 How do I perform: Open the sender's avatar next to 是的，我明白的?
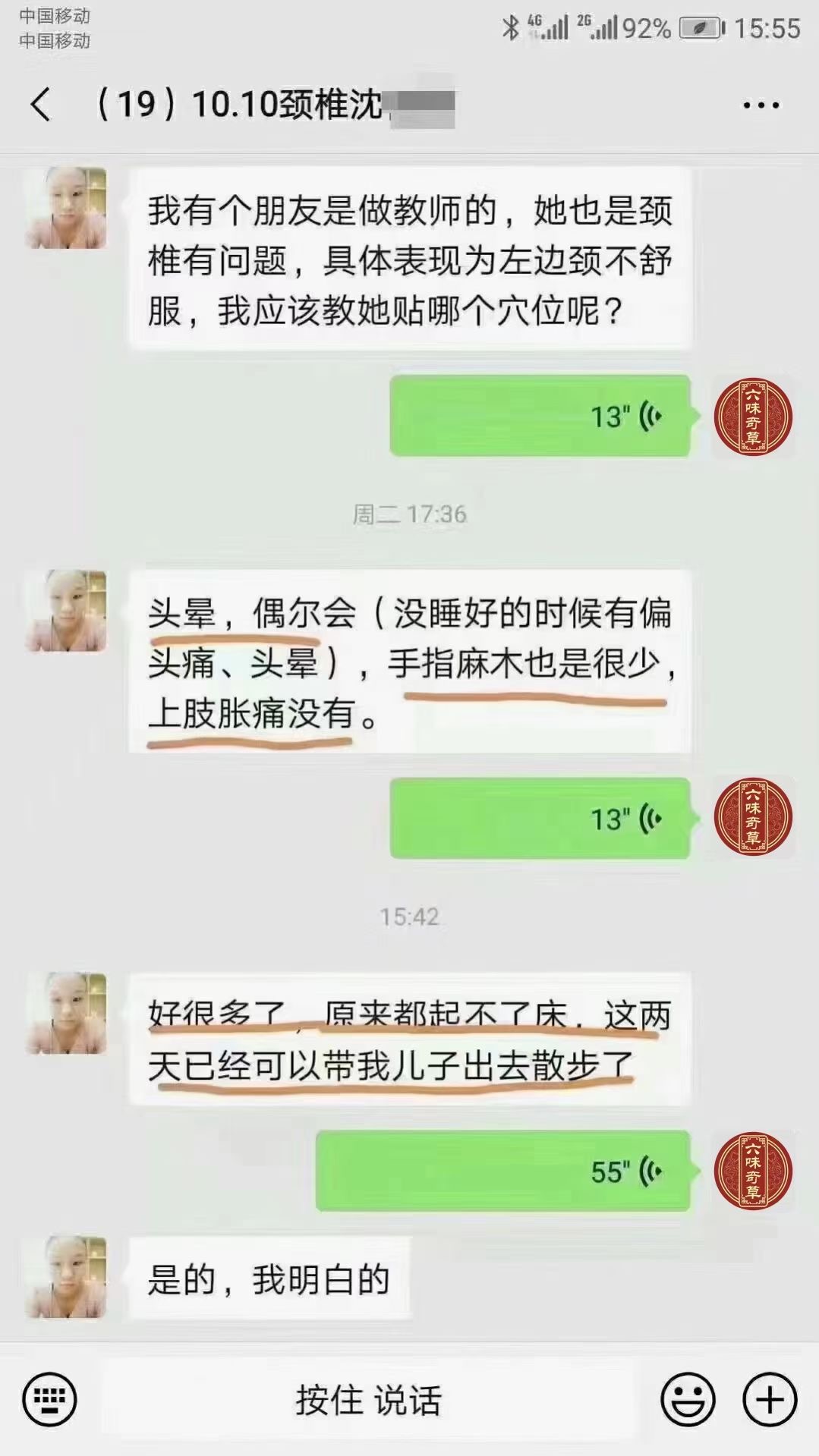[x=67, y=1278]
